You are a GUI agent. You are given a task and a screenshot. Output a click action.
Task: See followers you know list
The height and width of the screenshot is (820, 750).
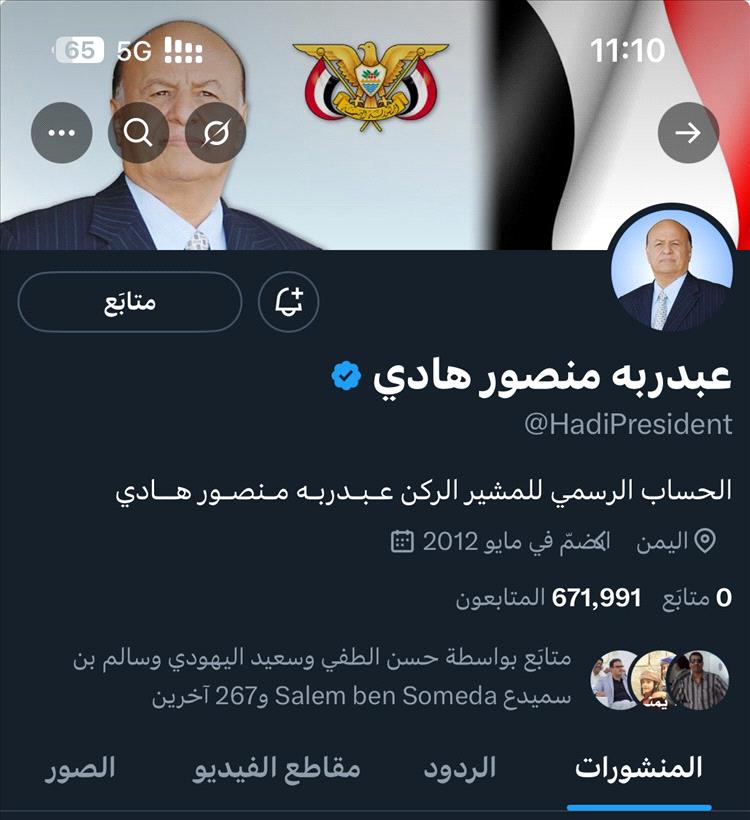coord(400,678)
